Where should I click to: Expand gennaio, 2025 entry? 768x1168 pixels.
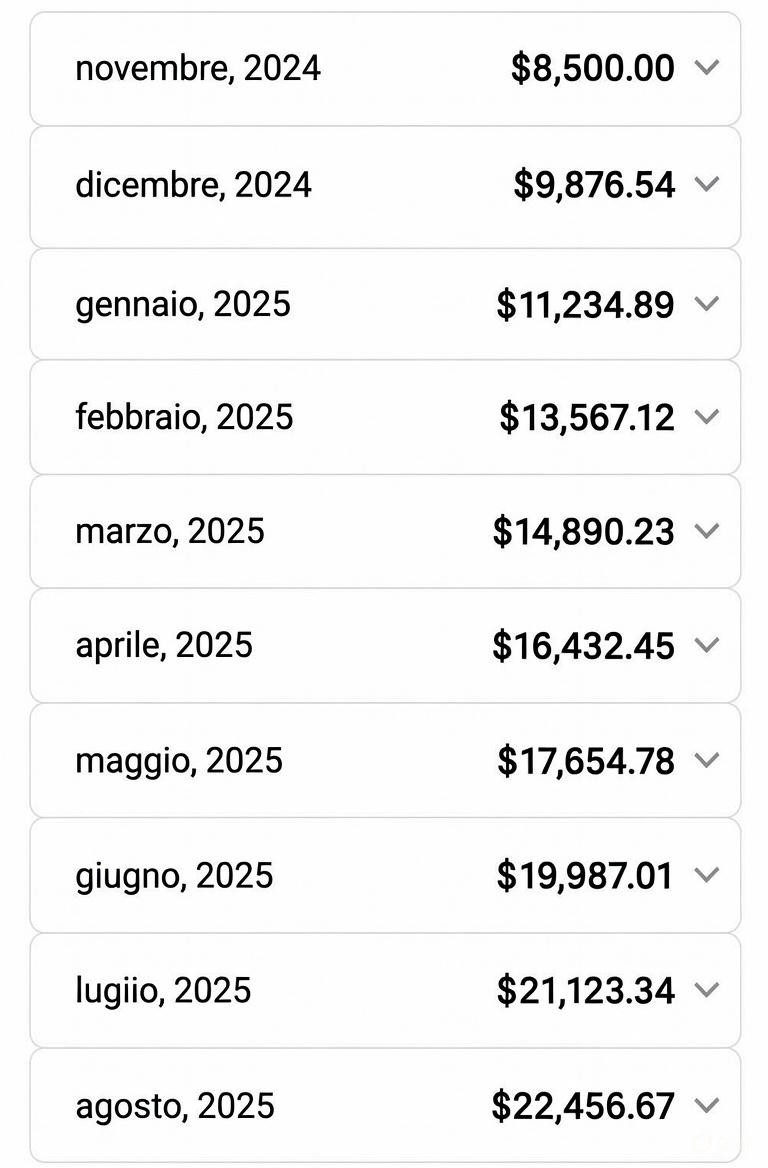click(x=706, y=304)
